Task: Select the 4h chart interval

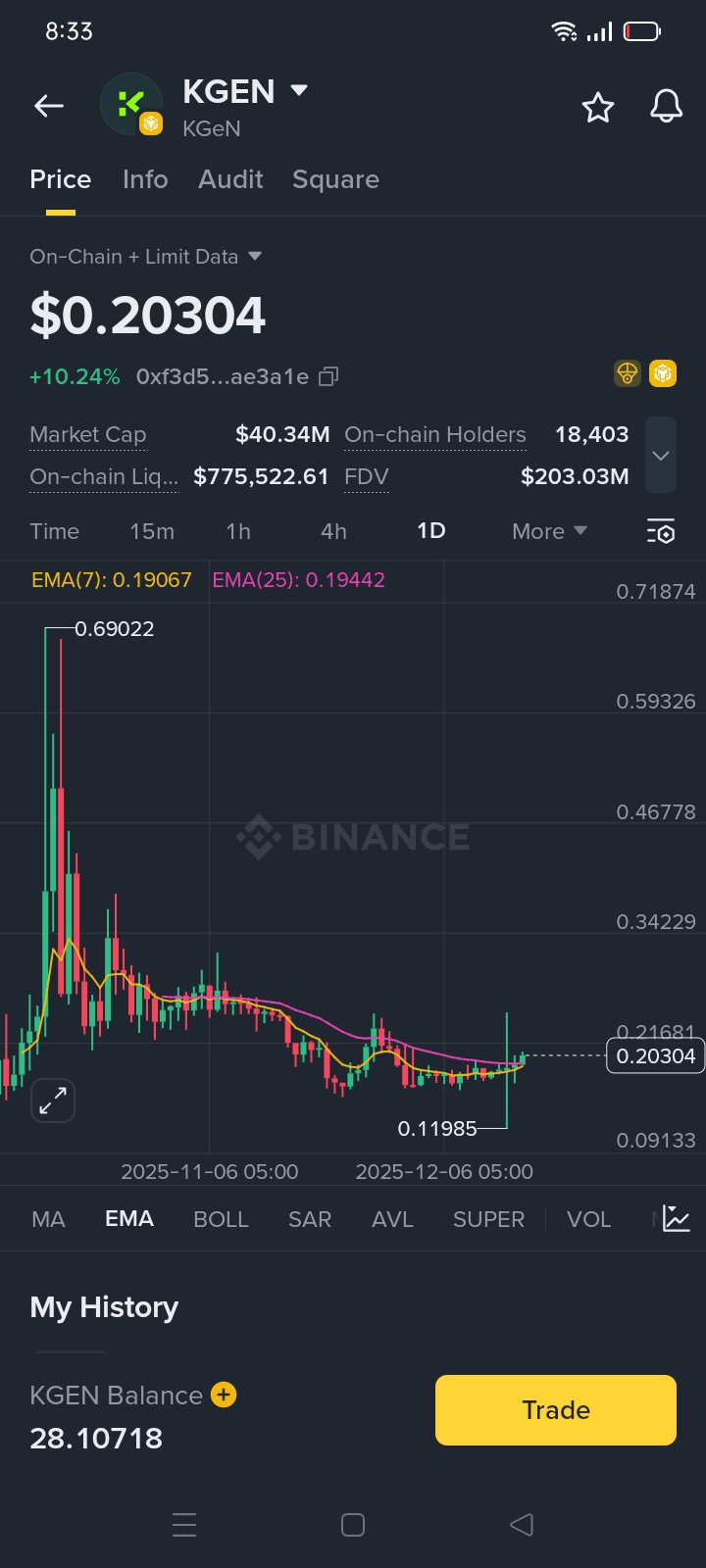Action: [x=333, y=531]
